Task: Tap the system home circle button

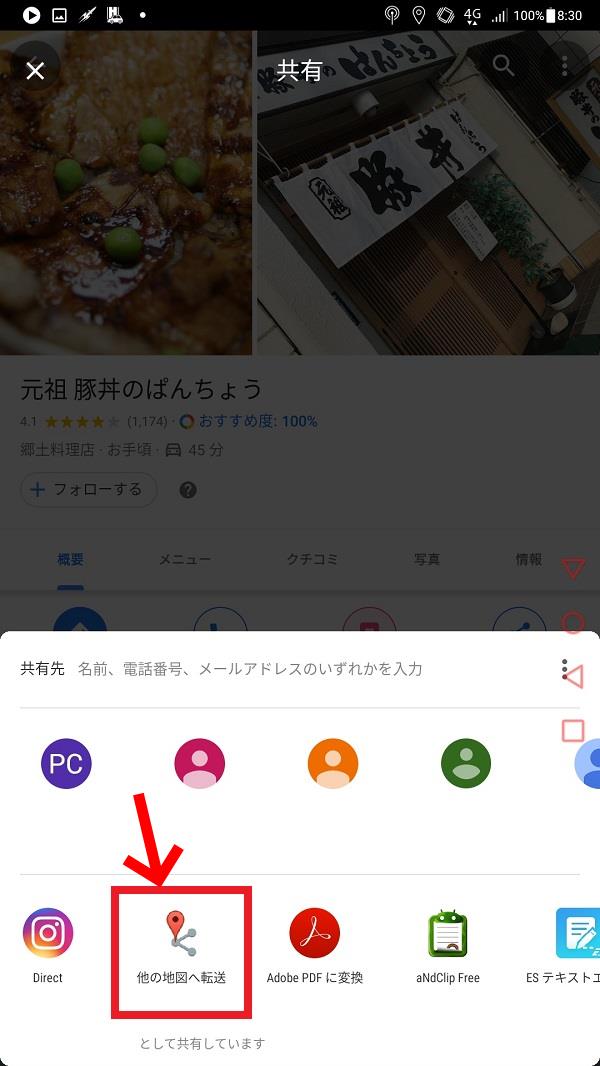Action: 573,624
